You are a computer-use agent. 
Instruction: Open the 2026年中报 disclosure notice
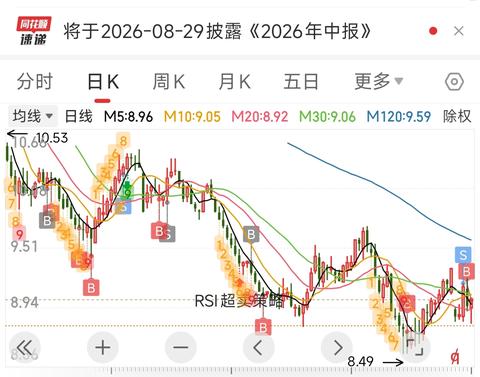pyautogui.click(x=217, y=31)
